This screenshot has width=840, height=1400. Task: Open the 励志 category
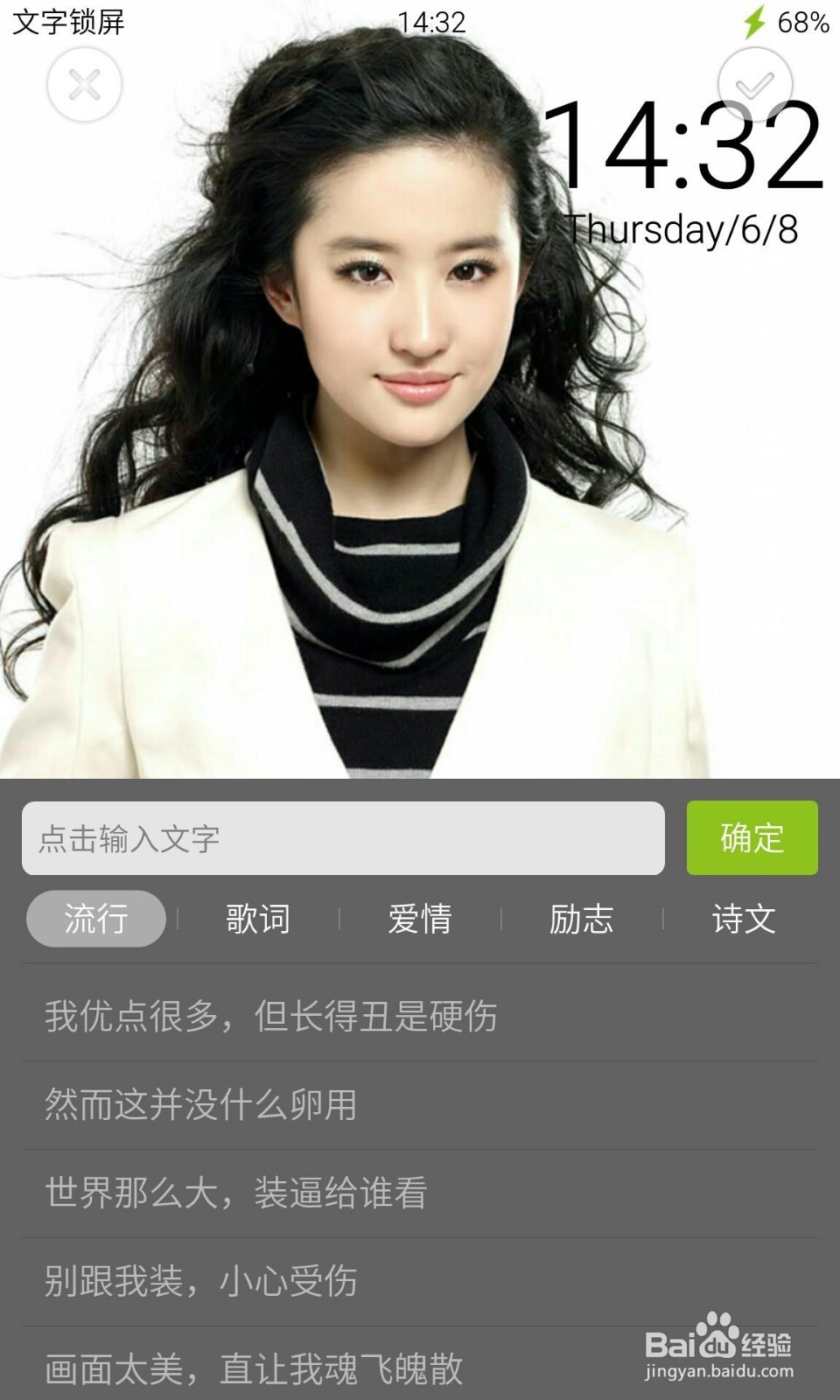582,919
